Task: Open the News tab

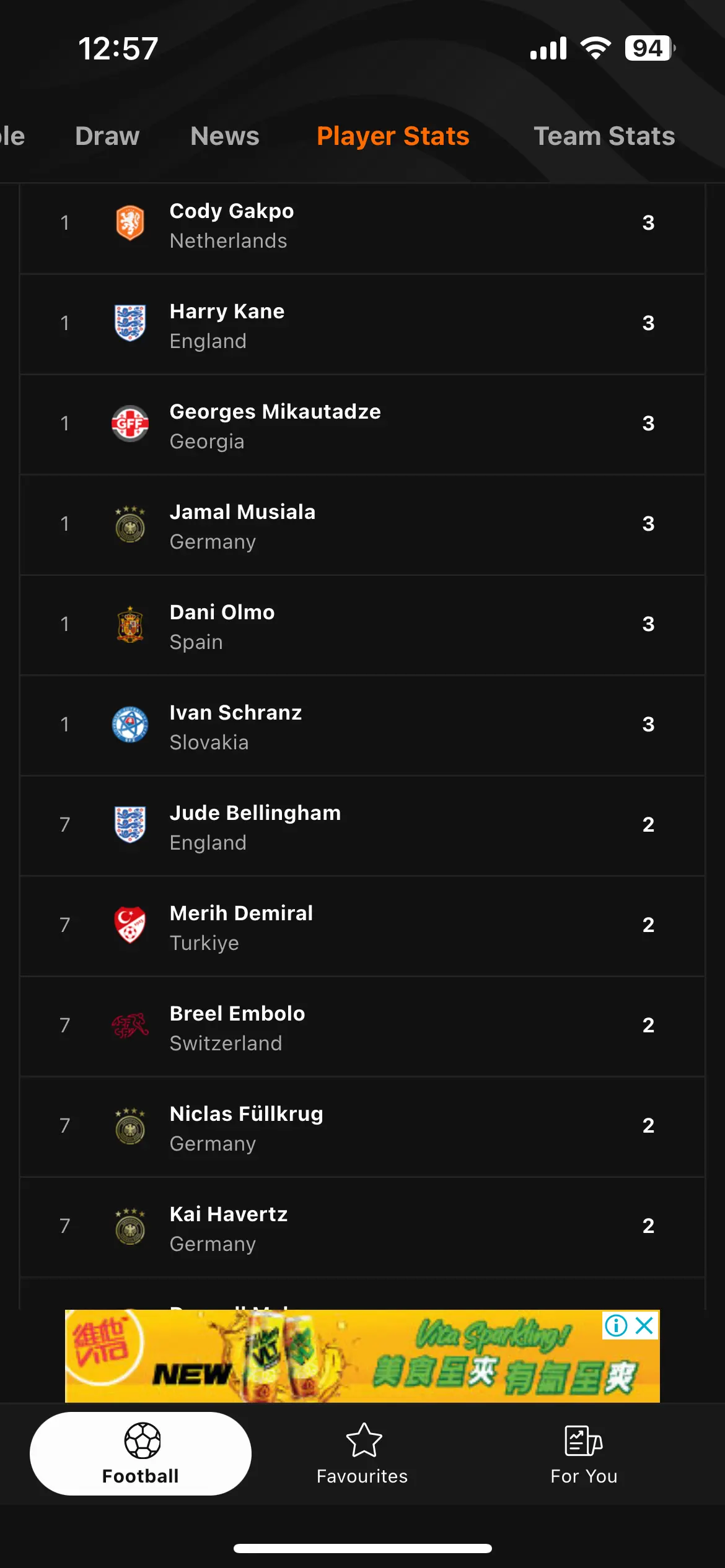Action: (x=225, y=136)
